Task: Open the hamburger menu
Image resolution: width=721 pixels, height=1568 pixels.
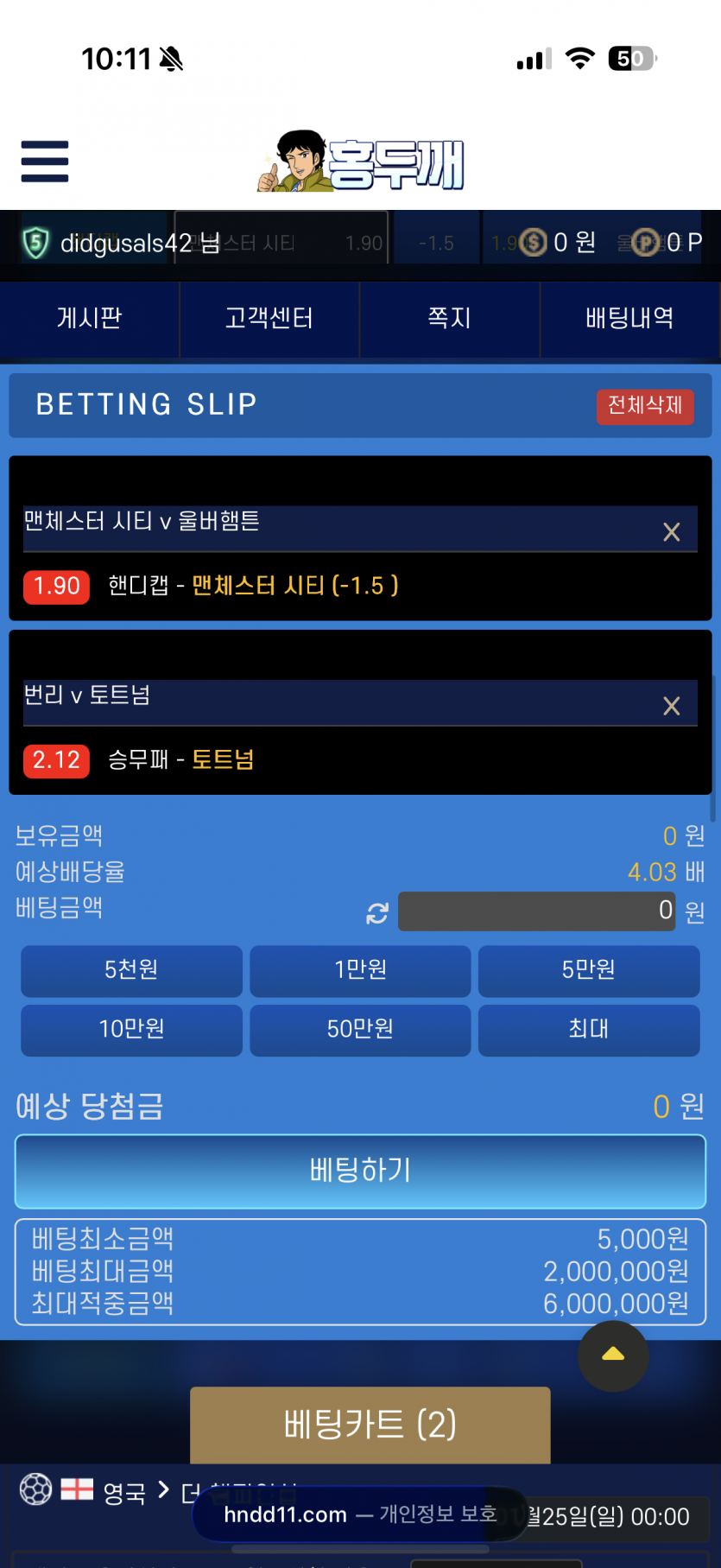Action: pos(45,162)
